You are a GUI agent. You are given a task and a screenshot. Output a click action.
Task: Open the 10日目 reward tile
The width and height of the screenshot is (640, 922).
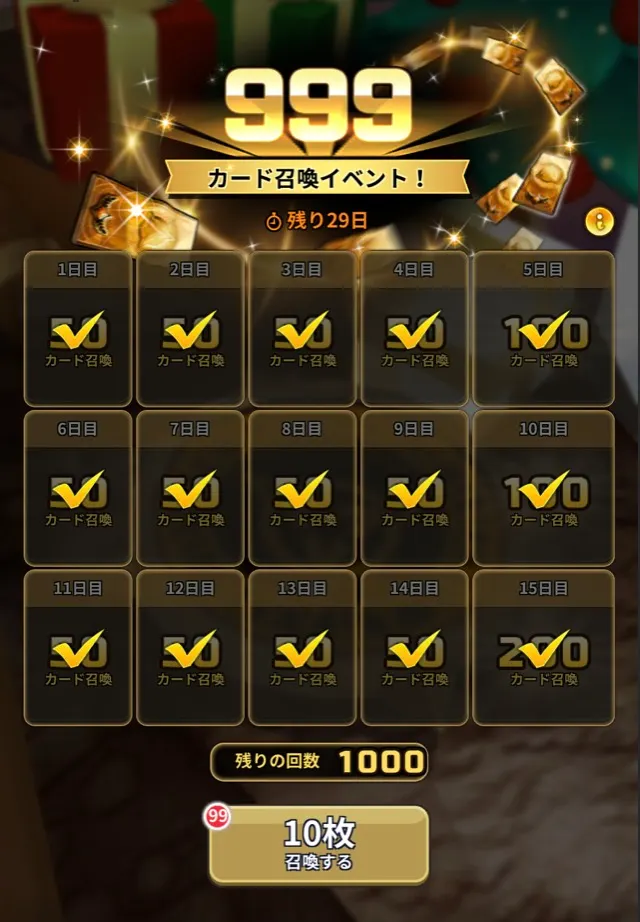click(x=543, y=488)
